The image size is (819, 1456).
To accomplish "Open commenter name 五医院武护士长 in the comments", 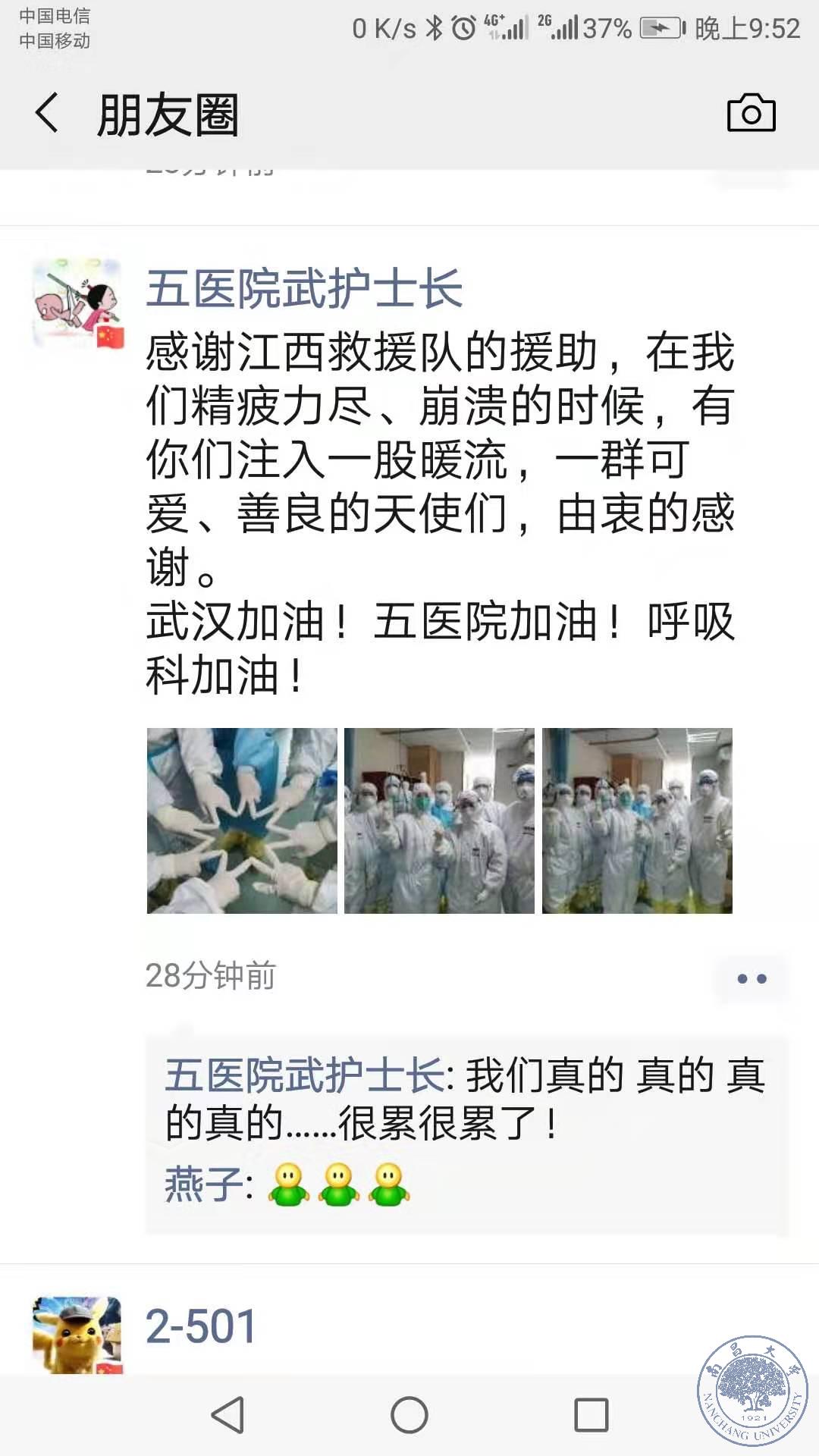I will point(306,1075).
